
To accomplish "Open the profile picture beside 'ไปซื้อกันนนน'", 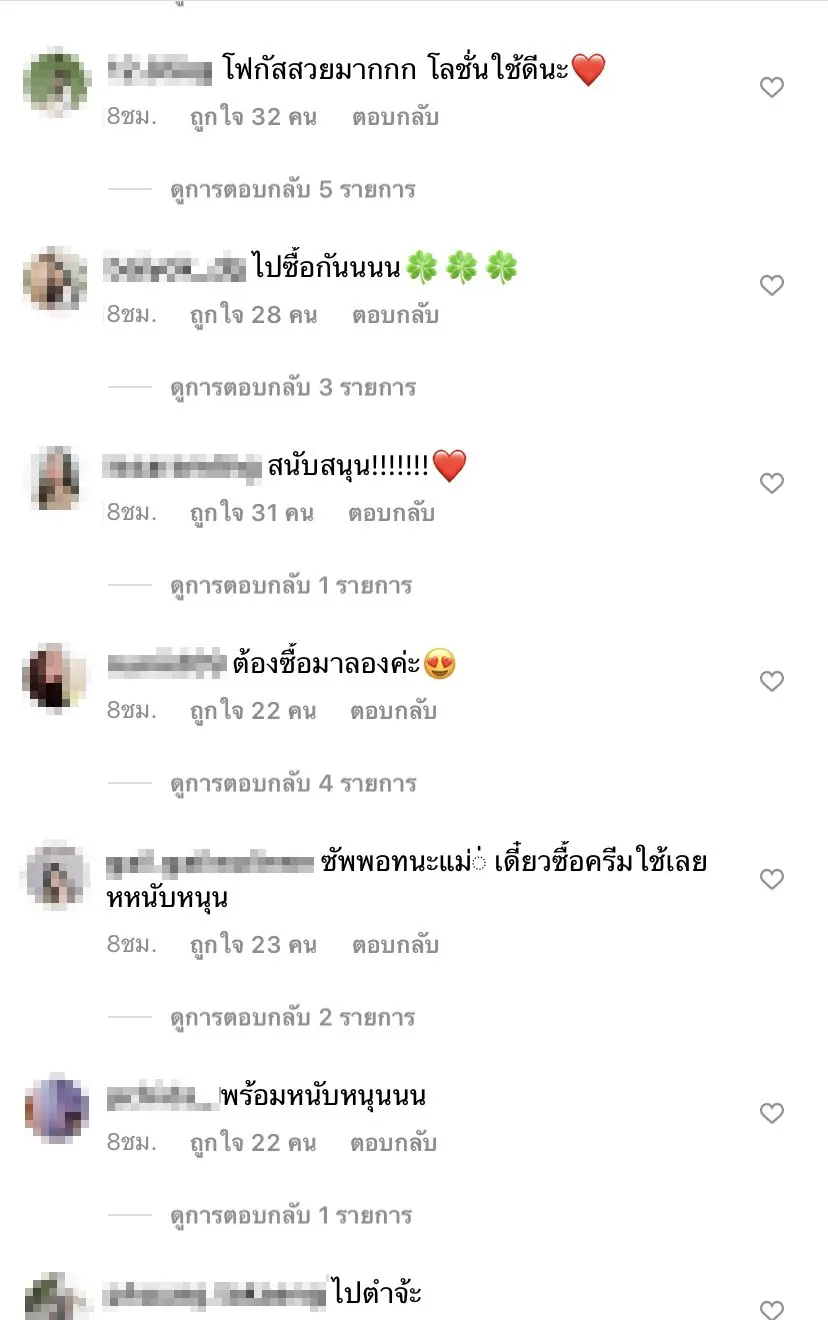I will click(55, 278).
